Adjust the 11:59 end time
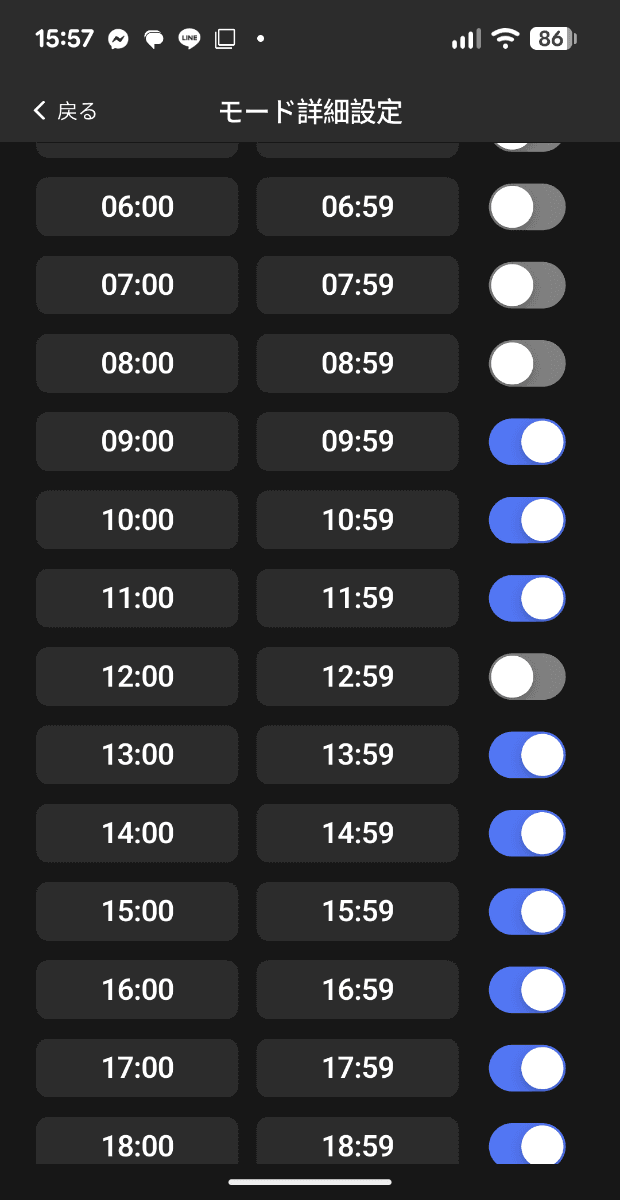 [x=357, y=598]
